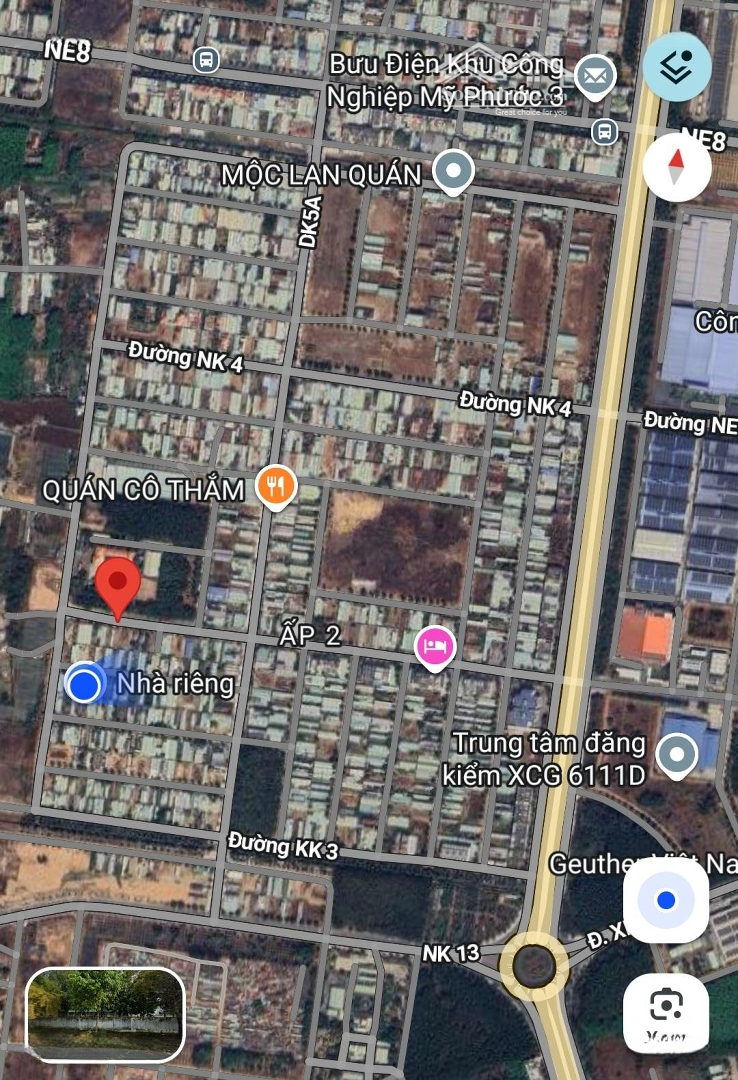Tap the compass to reset orientation
Viewport: 738px width, 1080px height.
677,164
